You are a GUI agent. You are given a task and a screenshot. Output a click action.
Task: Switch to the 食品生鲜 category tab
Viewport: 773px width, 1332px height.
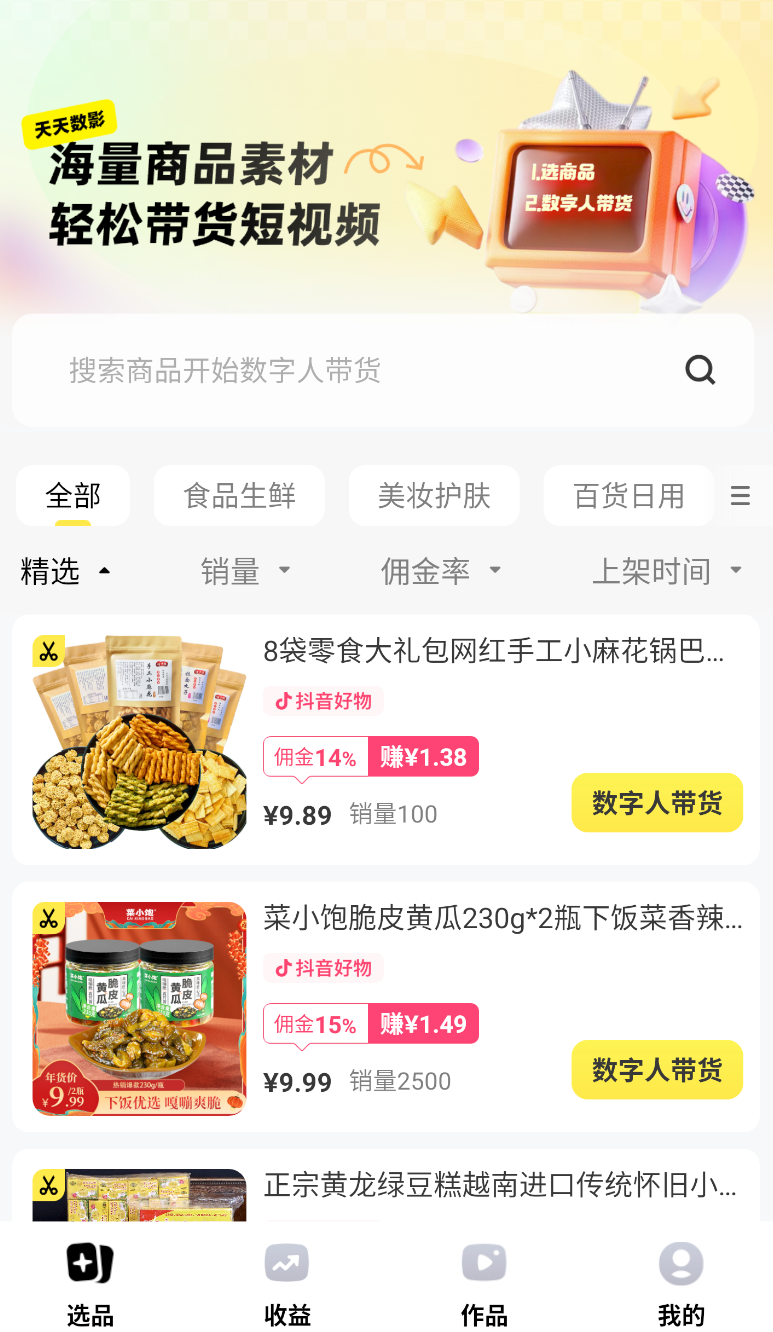(239, 495)
